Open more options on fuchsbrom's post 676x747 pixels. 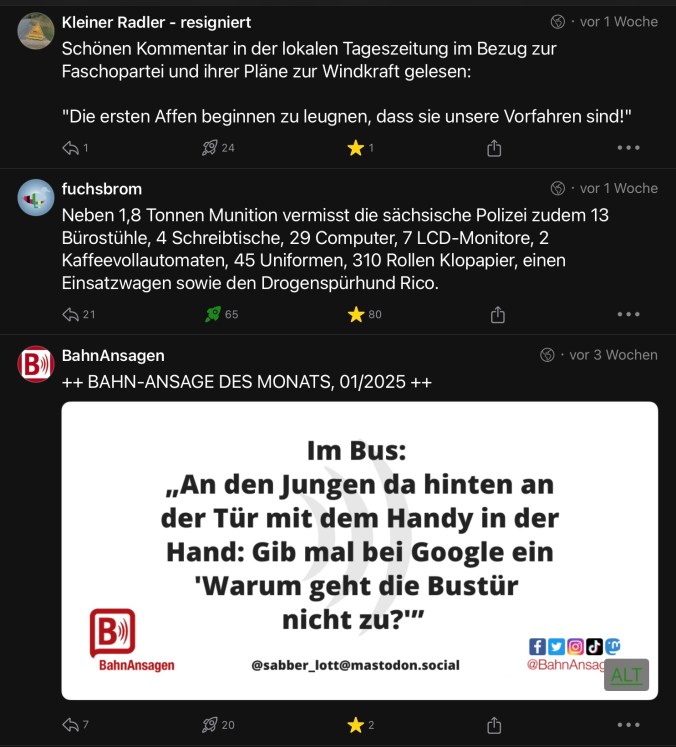[628, 314]
